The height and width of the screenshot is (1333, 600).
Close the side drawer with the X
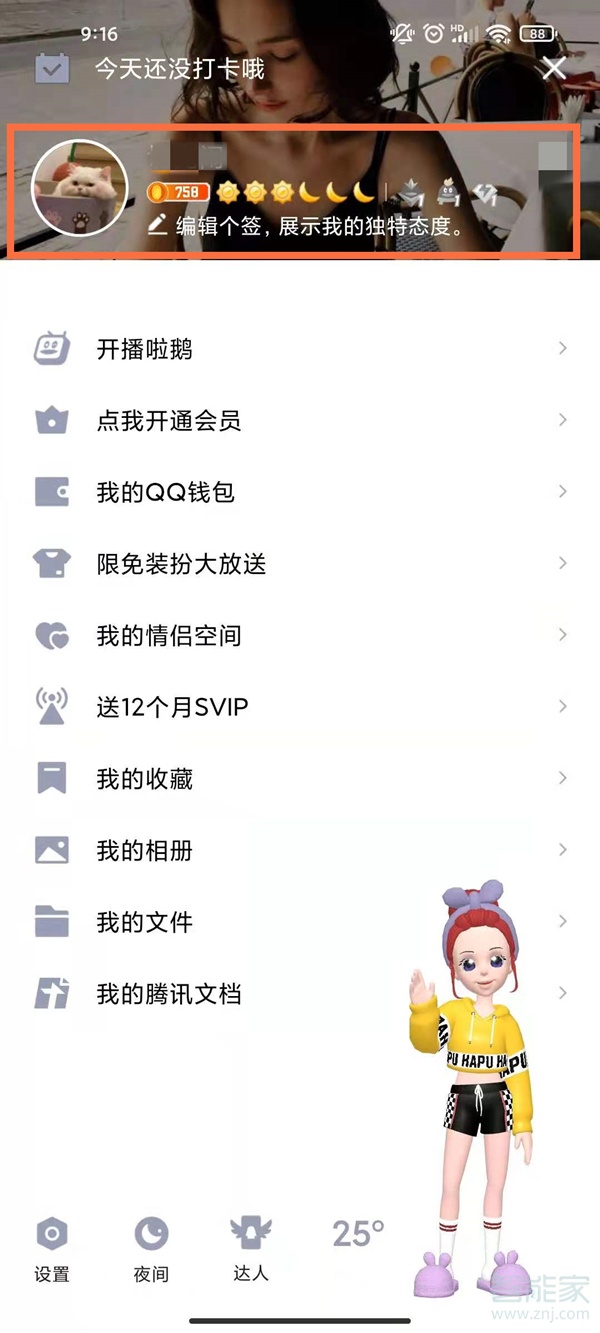(553, 68)
